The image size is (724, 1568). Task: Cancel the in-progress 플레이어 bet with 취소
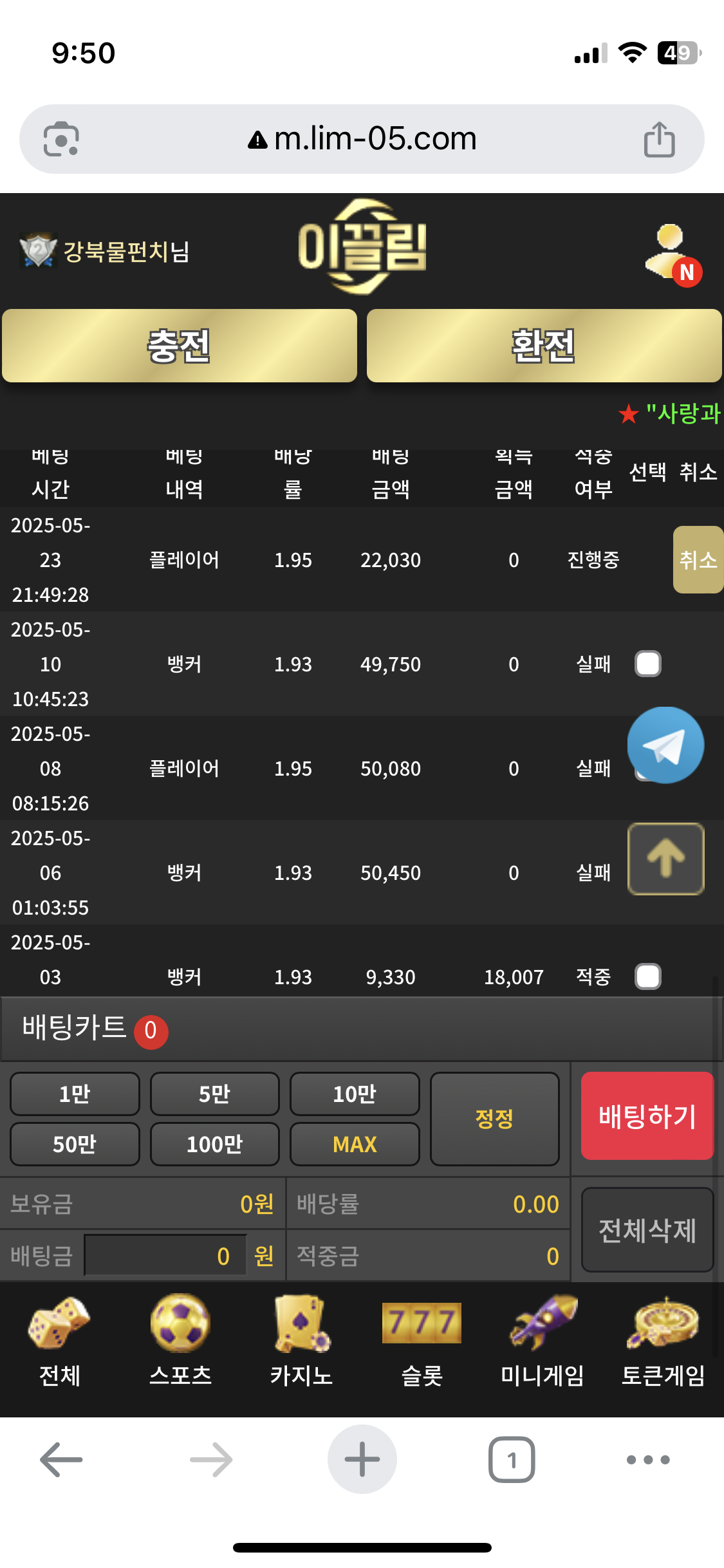pos(698,560)
